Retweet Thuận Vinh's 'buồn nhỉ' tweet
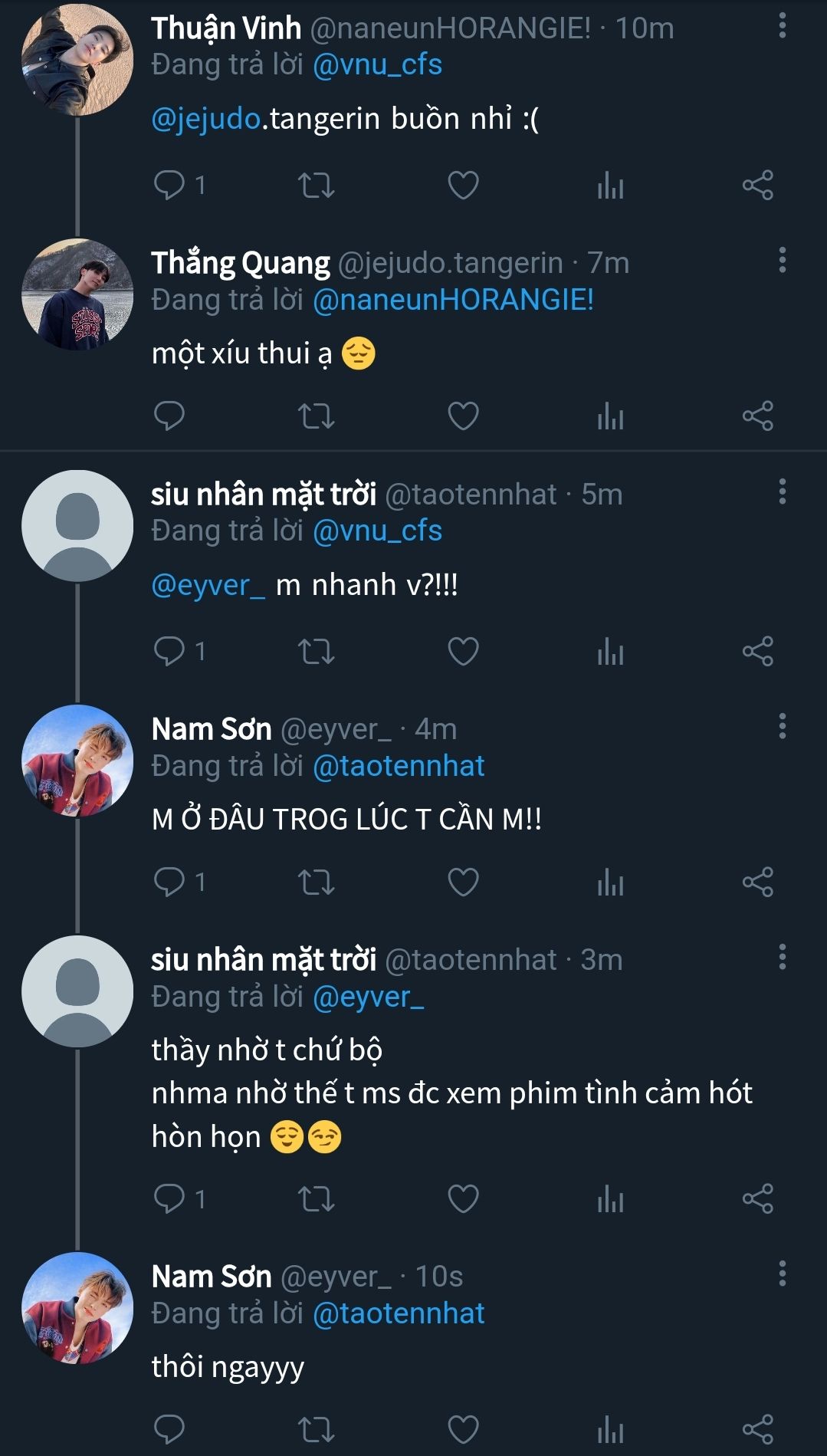Screen dimensions: 827x1456 point(316,185)
